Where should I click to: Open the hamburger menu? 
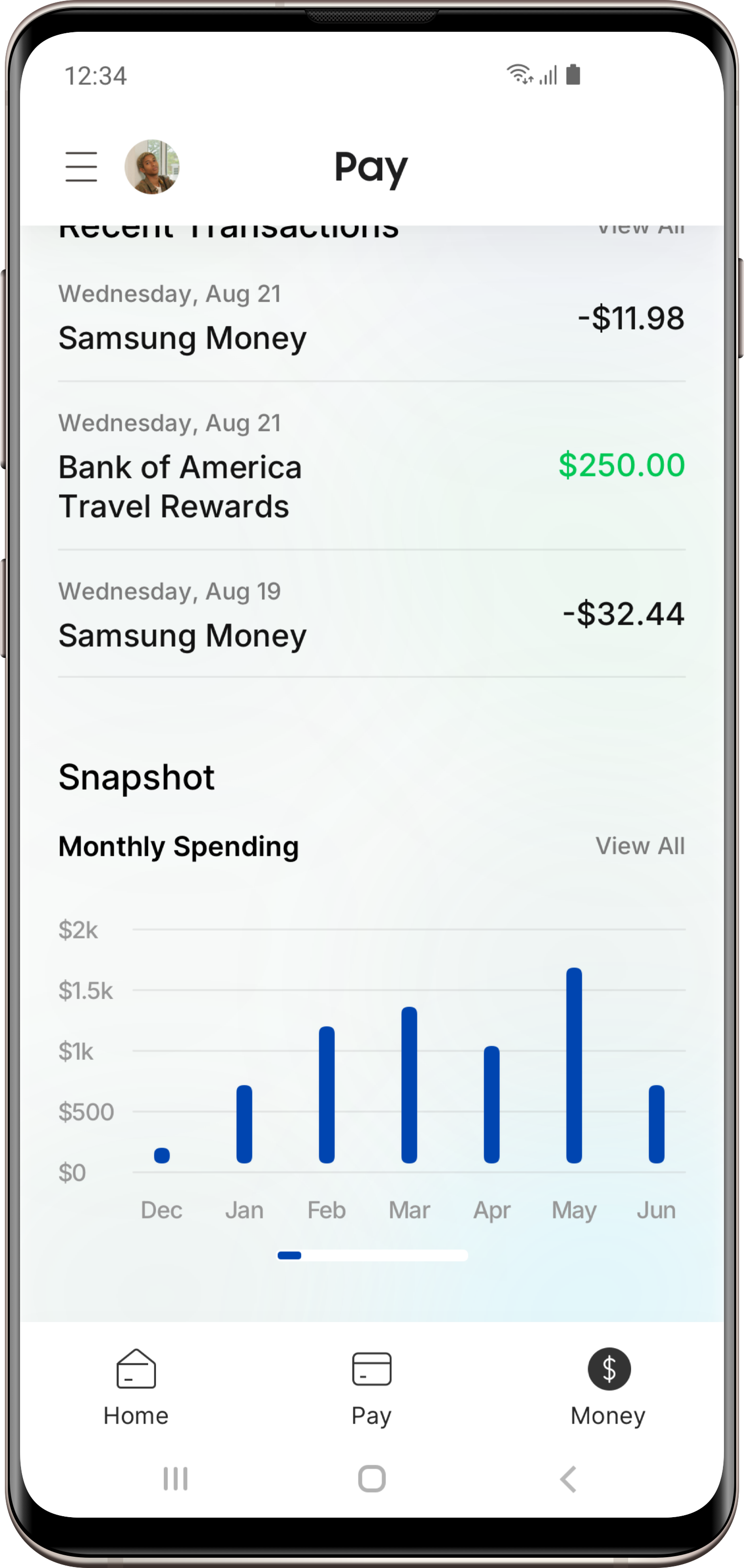82,167
